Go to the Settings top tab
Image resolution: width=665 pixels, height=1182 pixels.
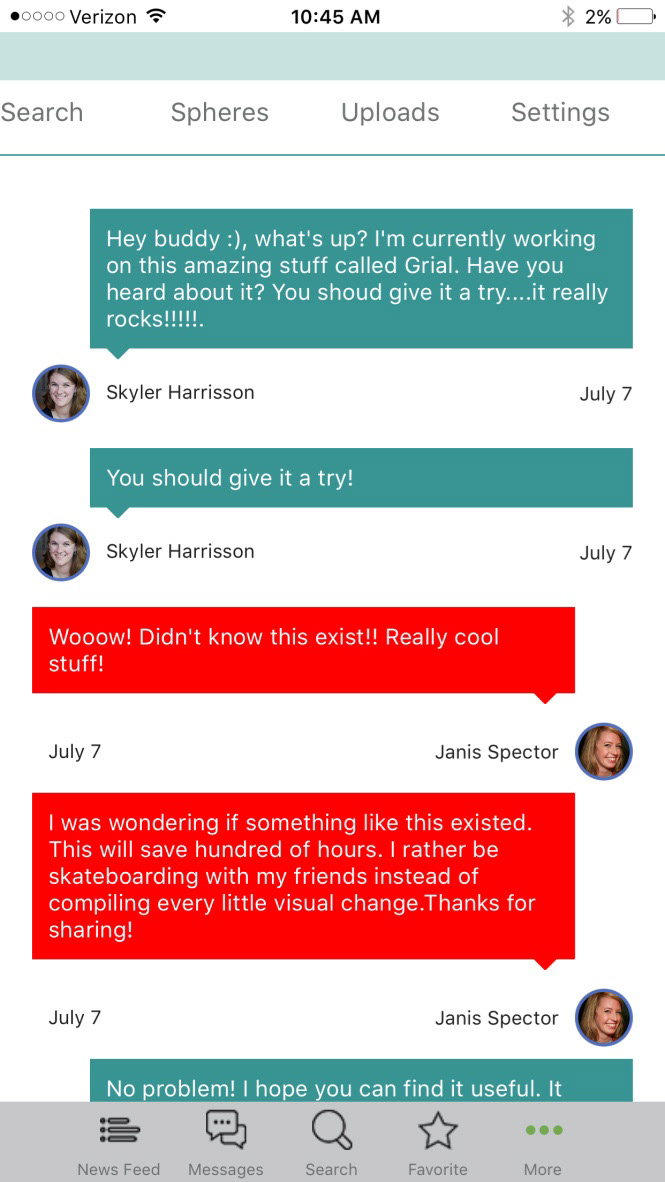pyautogui.click(x=560, y=113)
